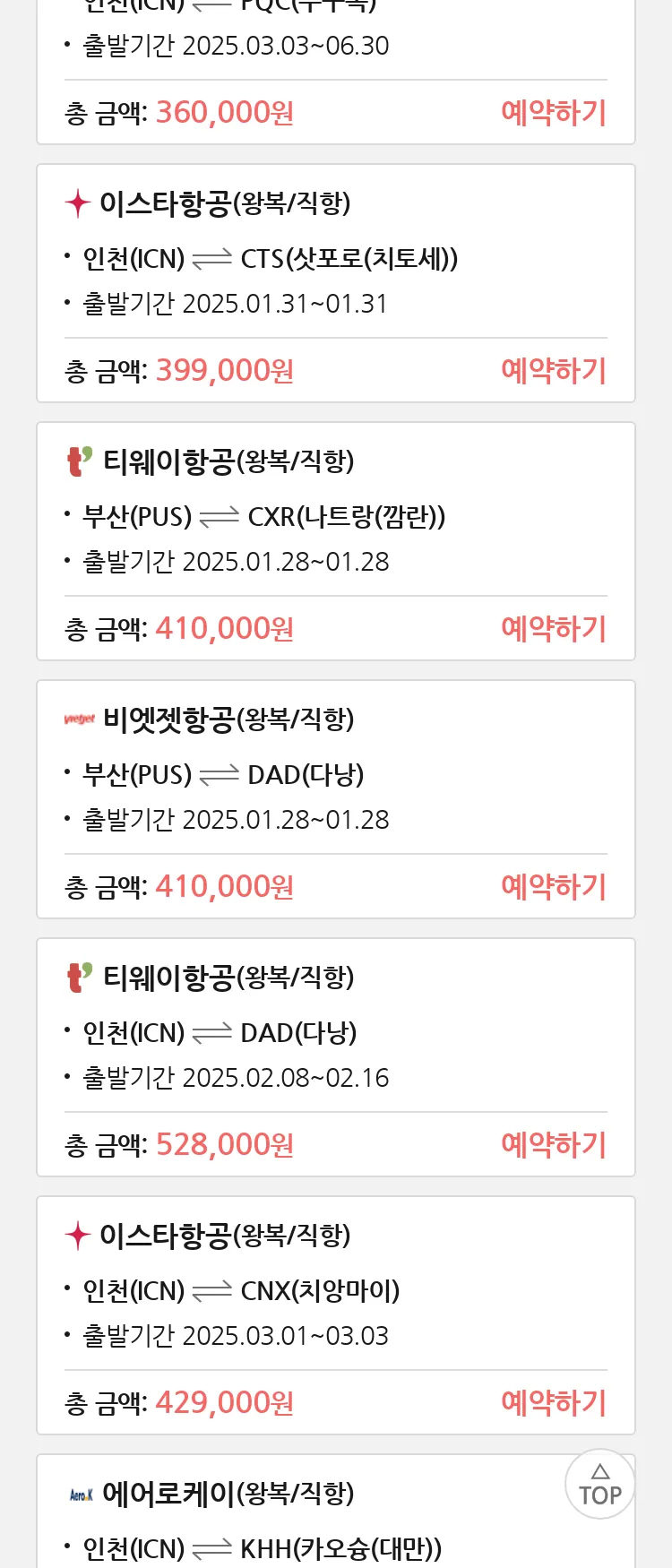Tap 예약하기 for the 360,000원 fare
The image size is (672, 1568).
tap(554, 113)
